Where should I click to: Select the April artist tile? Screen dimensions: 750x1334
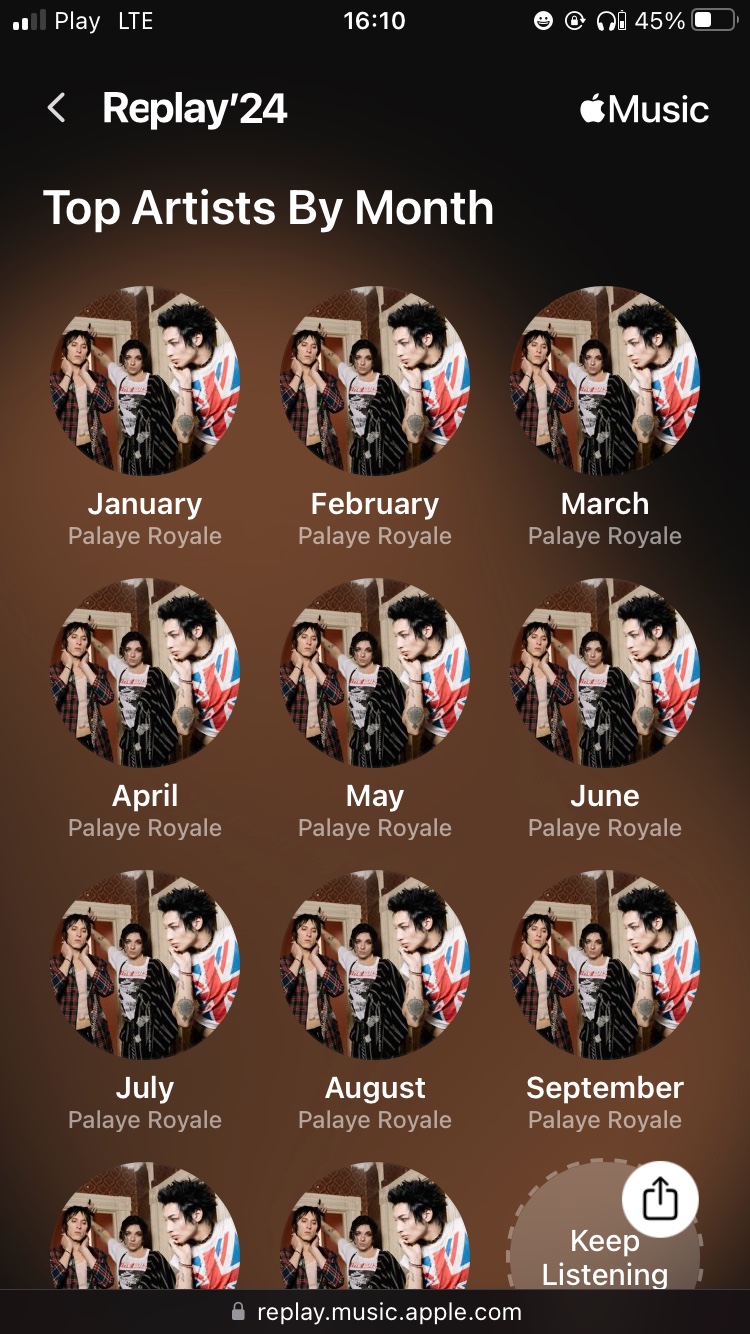point(145,673)
